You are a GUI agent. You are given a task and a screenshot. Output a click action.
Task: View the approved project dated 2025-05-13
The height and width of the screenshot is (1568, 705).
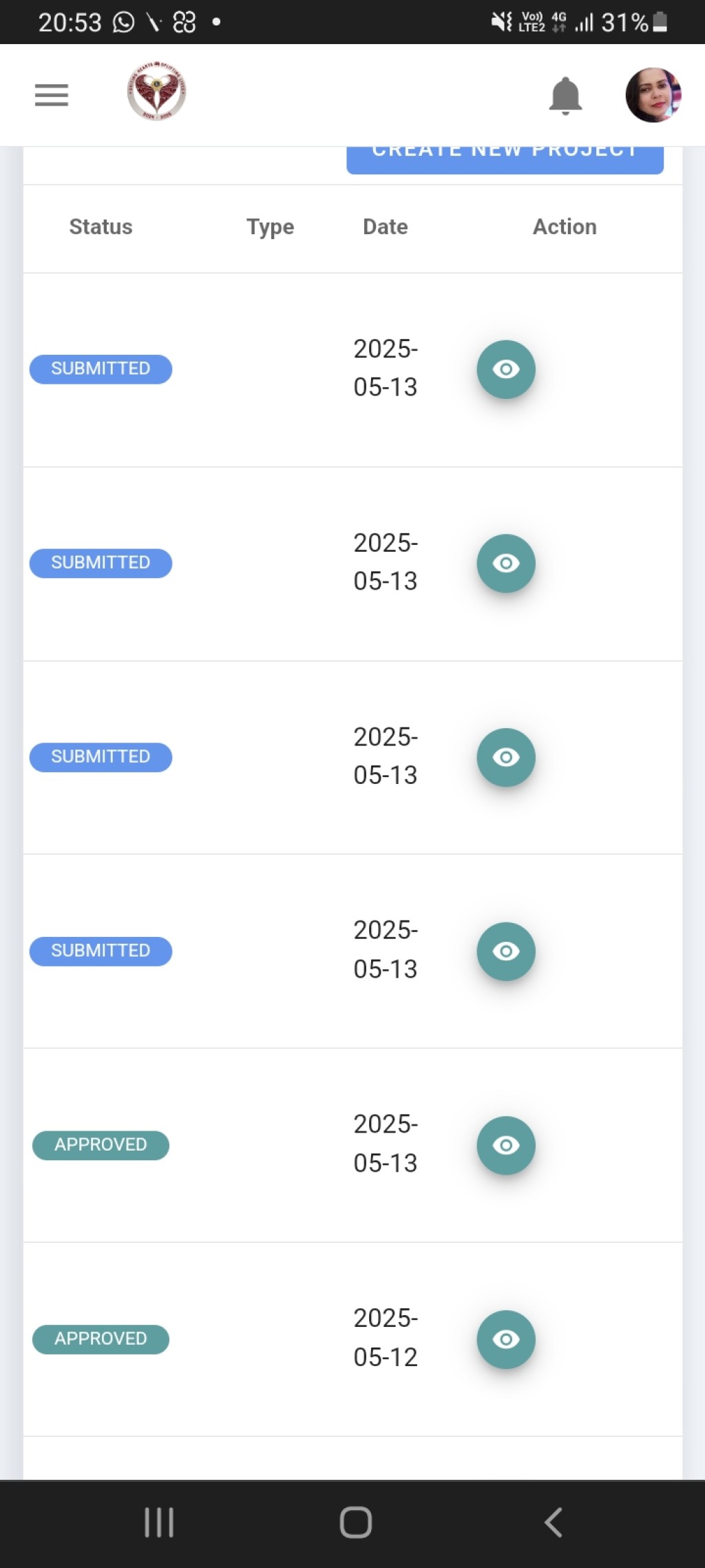click(506, 1145)
